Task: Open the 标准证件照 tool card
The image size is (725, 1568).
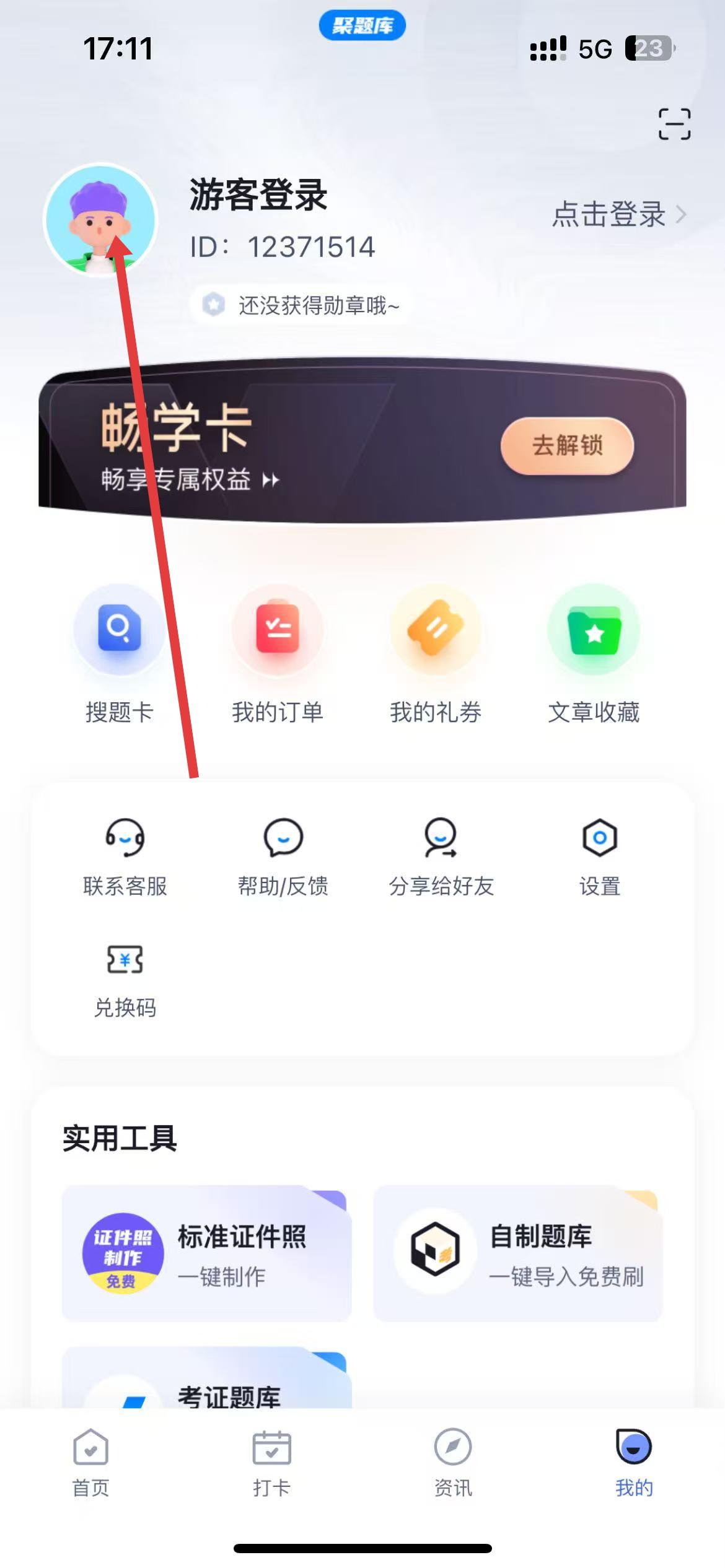Action: click(x=207, y=1253)
